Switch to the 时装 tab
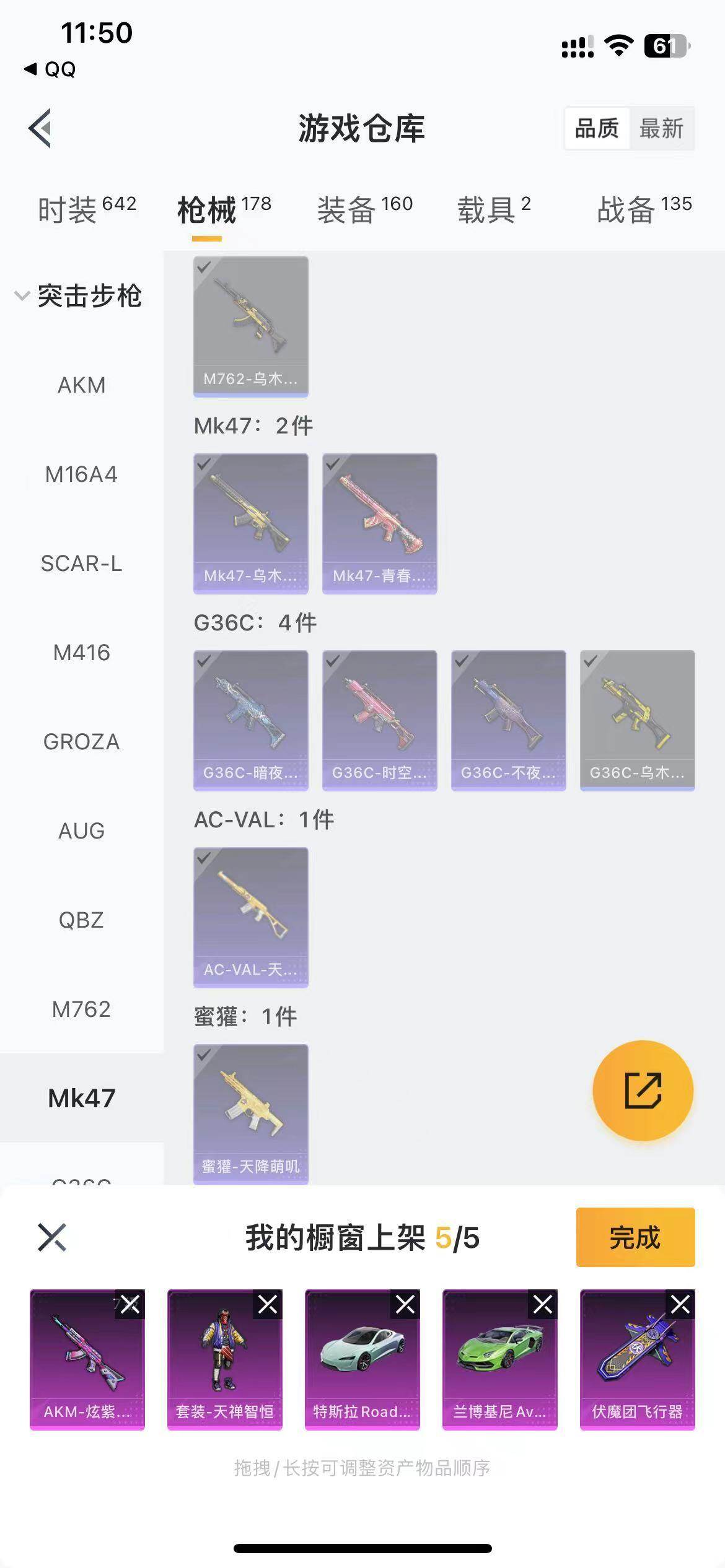The width and height of the screenshot is (725, 1568). point(87,209)
